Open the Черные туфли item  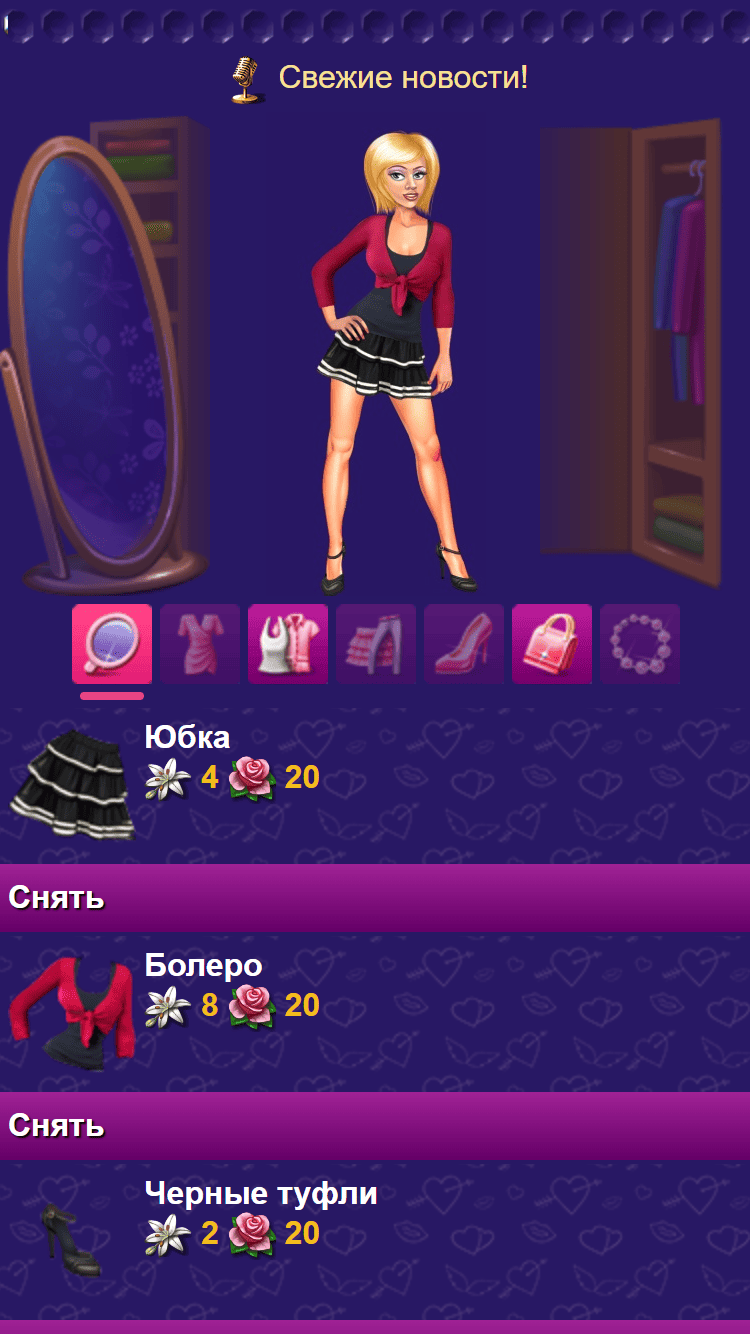[260, 1193]
